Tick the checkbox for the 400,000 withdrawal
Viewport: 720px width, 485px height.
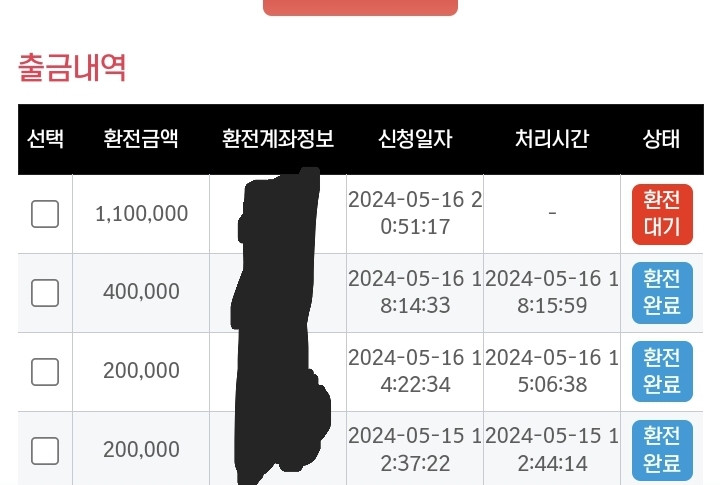pyautogui.click(x=45, y=292)
